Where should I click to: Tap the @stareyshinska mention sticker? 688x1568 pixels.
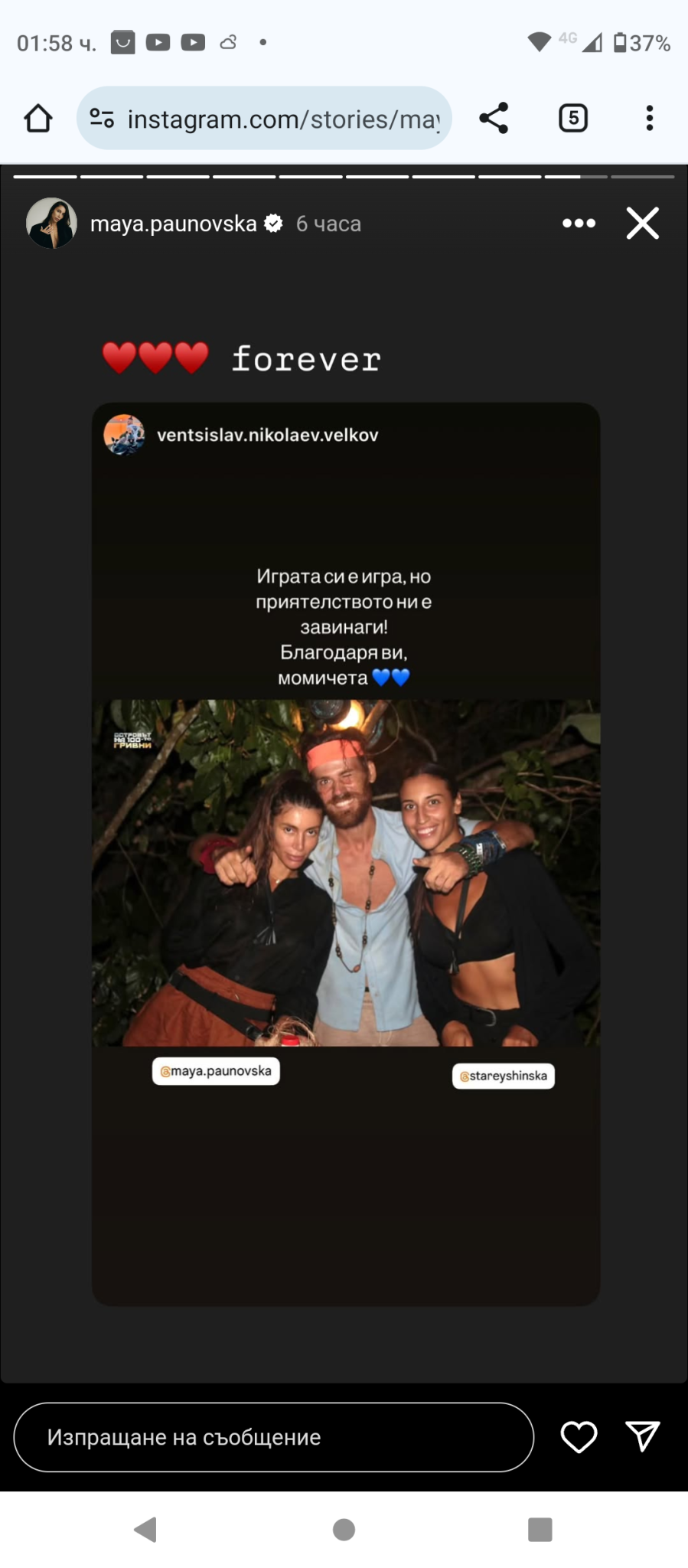(x=503, y=1076)
